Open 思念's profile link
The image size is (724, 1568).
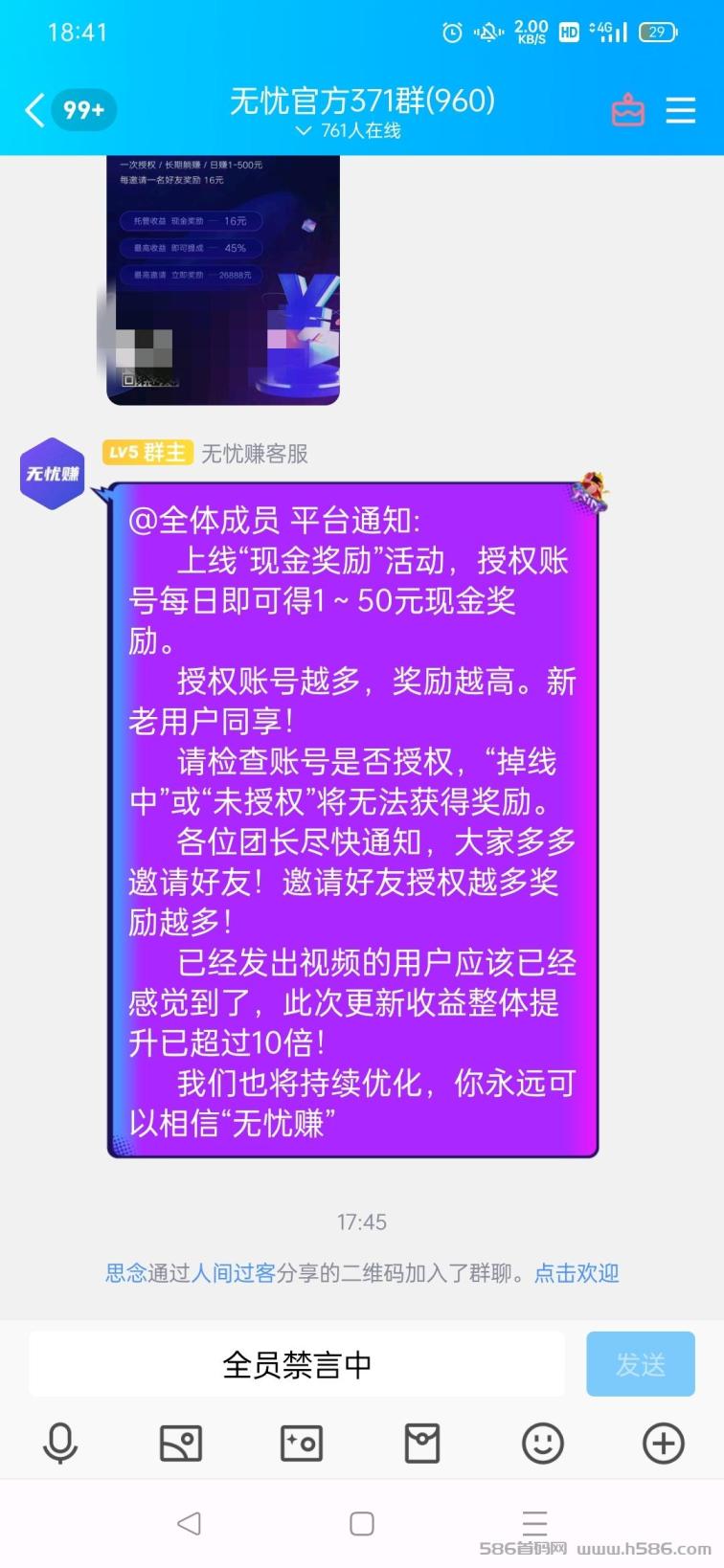[x=125, y=1273]
